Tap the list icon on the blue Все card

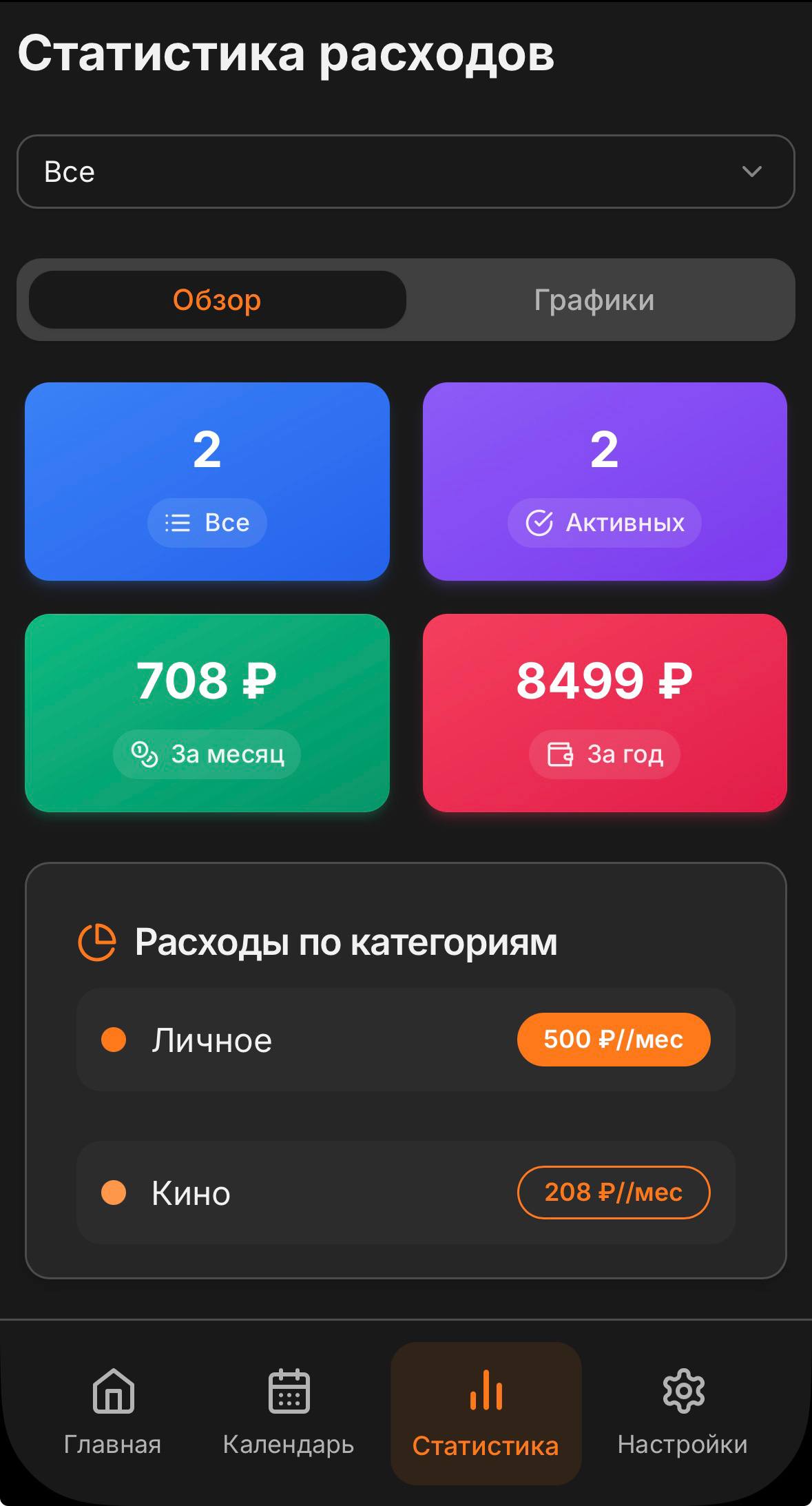click(x=178, y=522)
